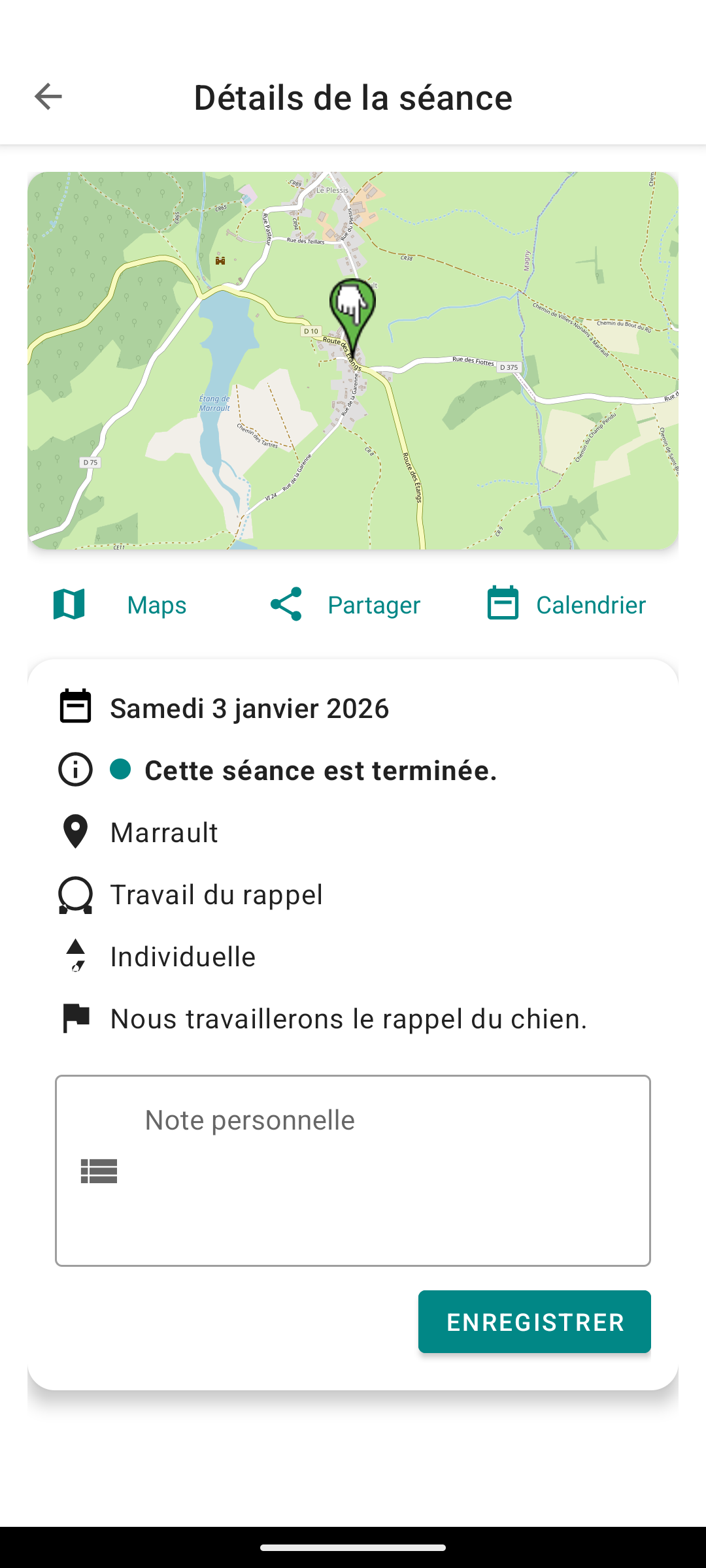This screenshot has width=706, height=1568.
Task: Tap the 'Cette séance est terminée' status text
Action: click(322, 770)
